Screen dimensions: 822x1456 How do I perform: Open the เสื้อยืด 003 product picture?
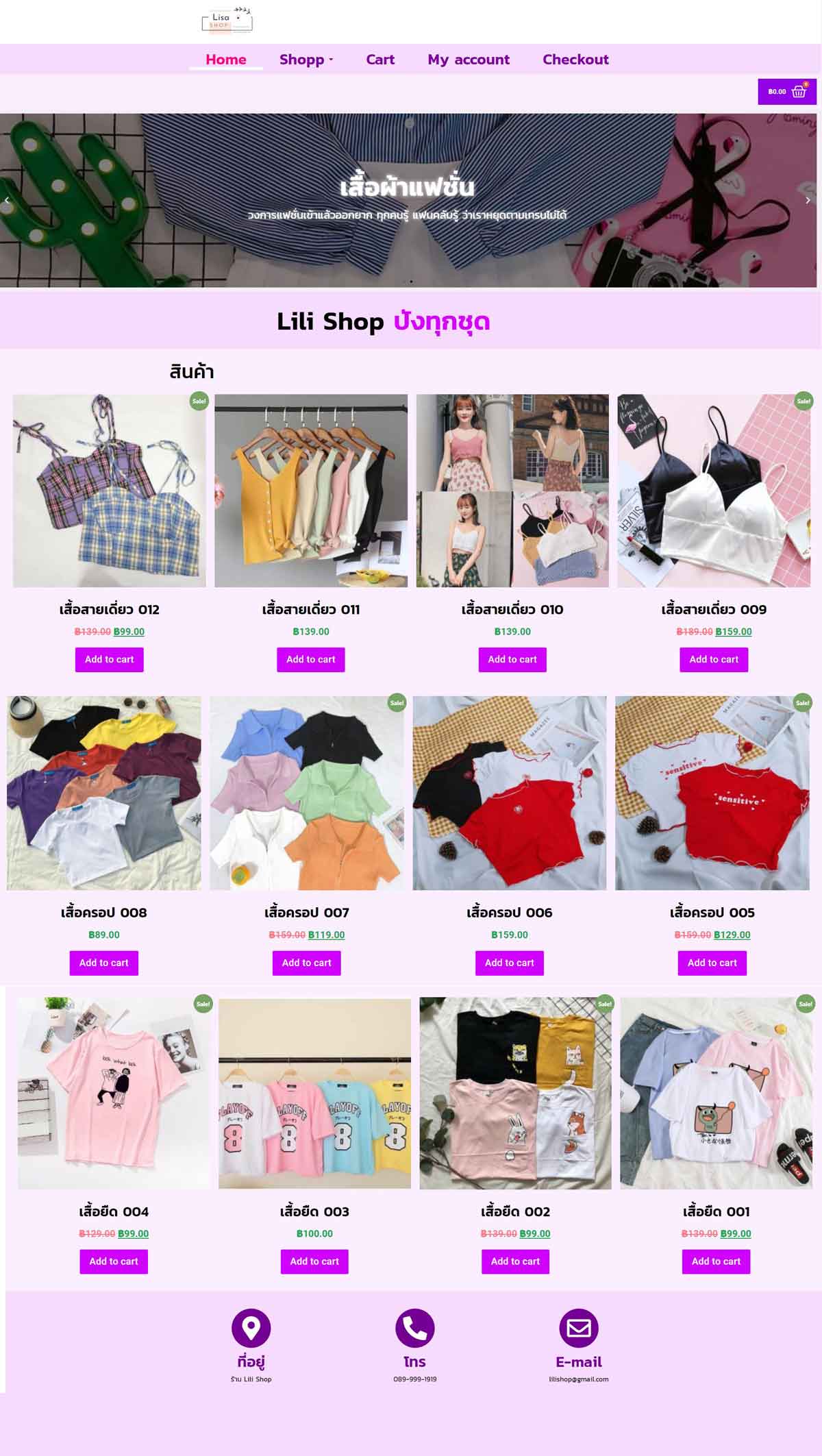(314, 1094)
